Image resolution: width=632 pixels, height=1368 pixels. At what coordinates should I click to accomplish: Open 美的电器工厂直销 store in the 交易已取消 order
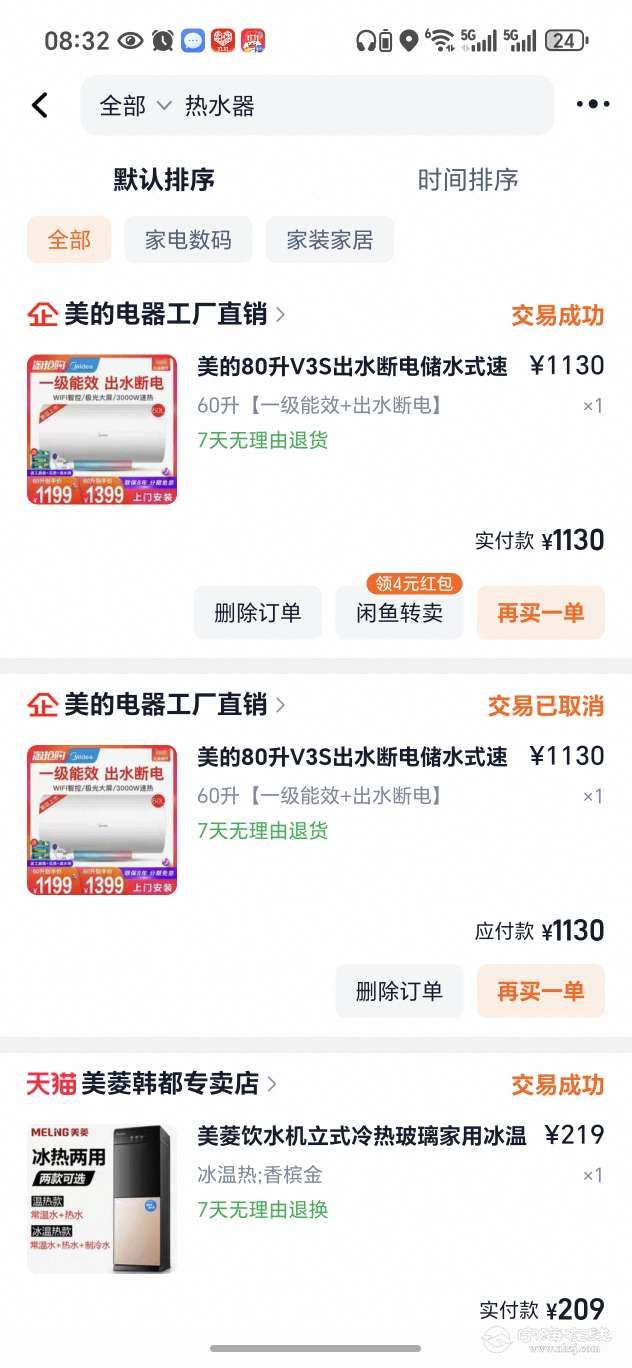tap(165, 705)
